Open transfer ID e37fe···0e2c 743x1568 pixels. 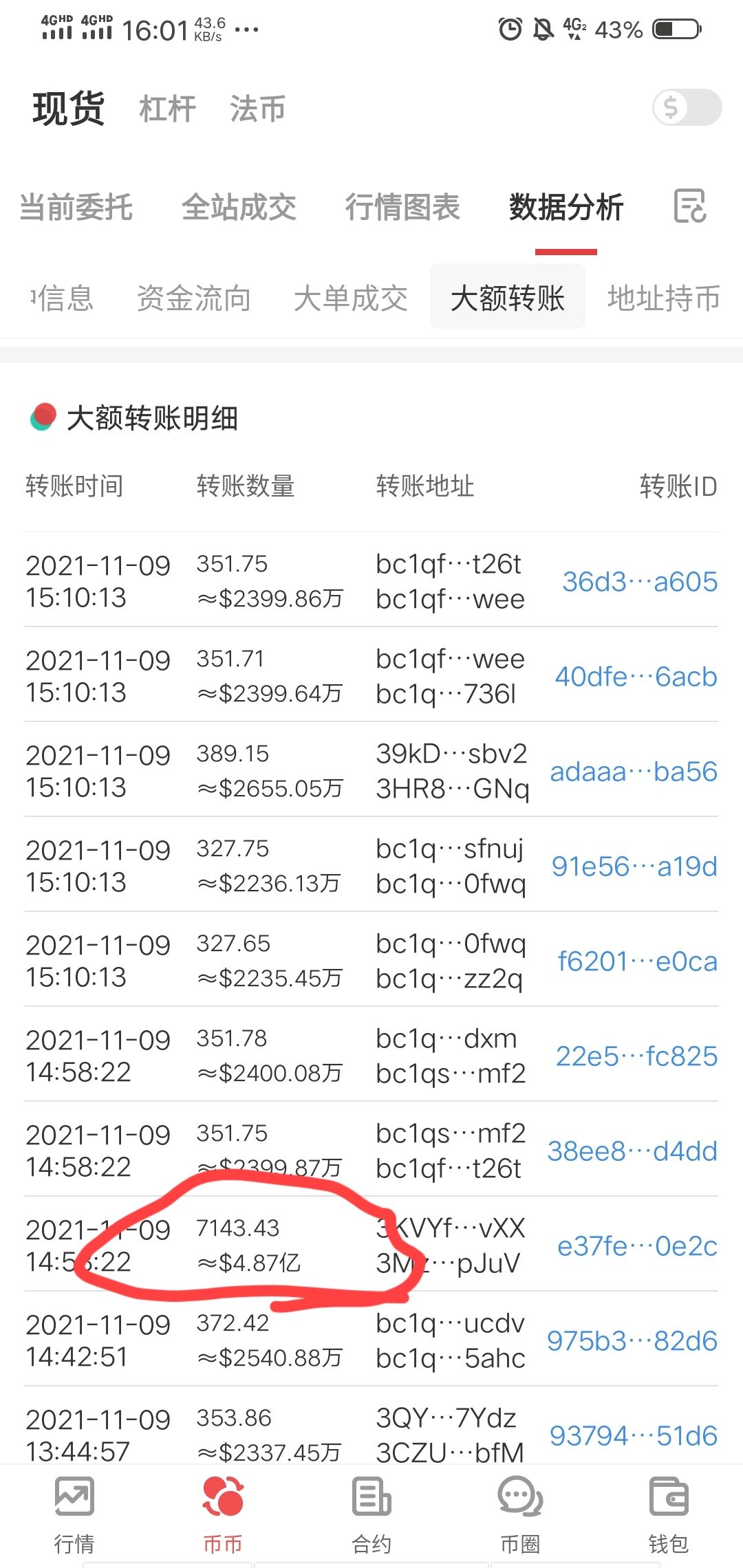point(637,1246)
